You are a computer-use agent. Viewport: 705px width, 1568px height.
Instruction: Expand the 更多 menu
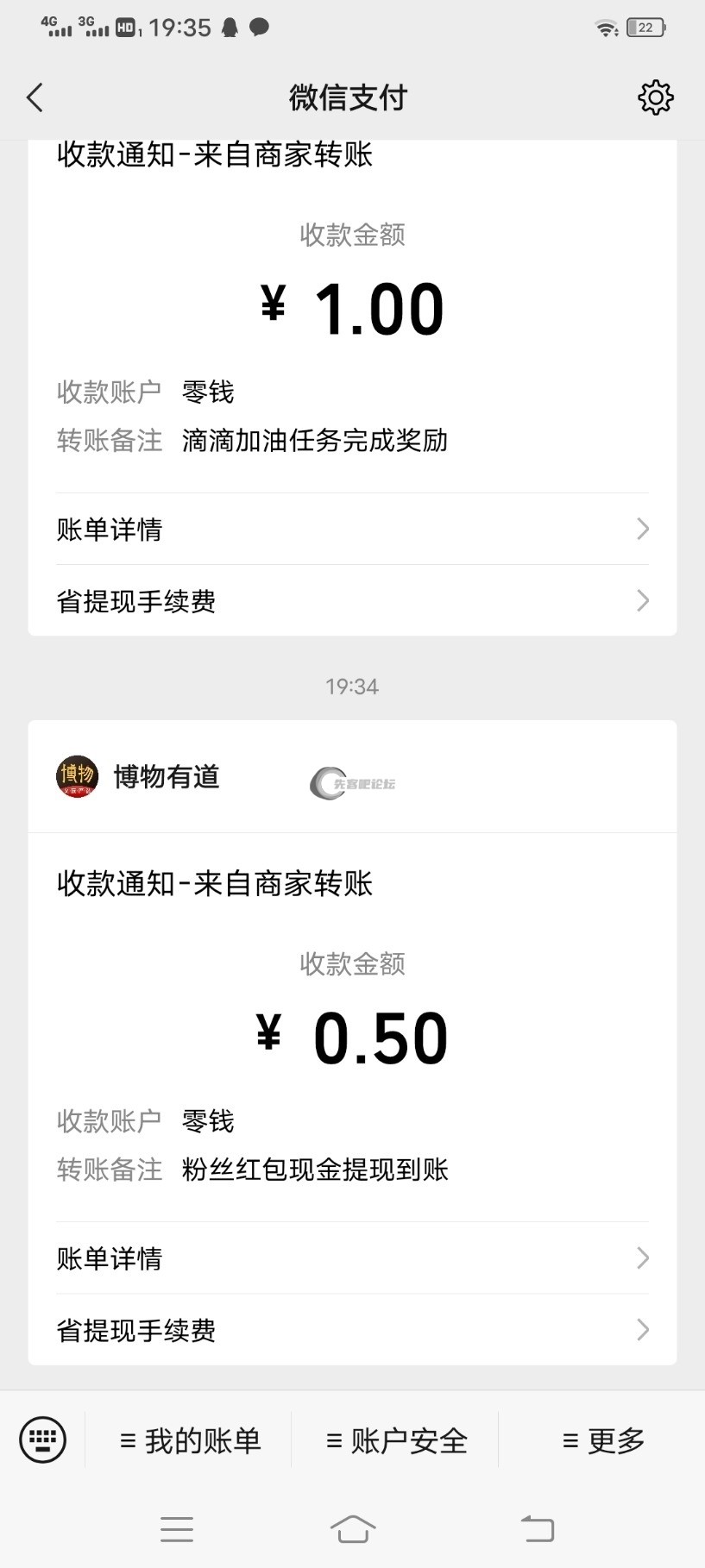tap(603, 1440)
